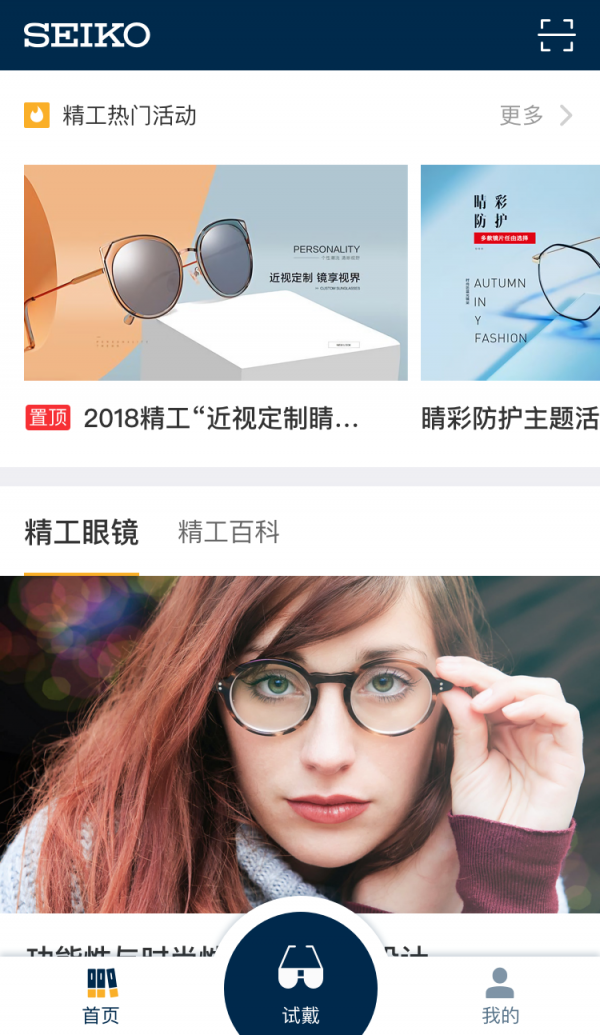Launch the 试戴 try-on button
Screen dimensions: 600x1035
tap(300, 985)
